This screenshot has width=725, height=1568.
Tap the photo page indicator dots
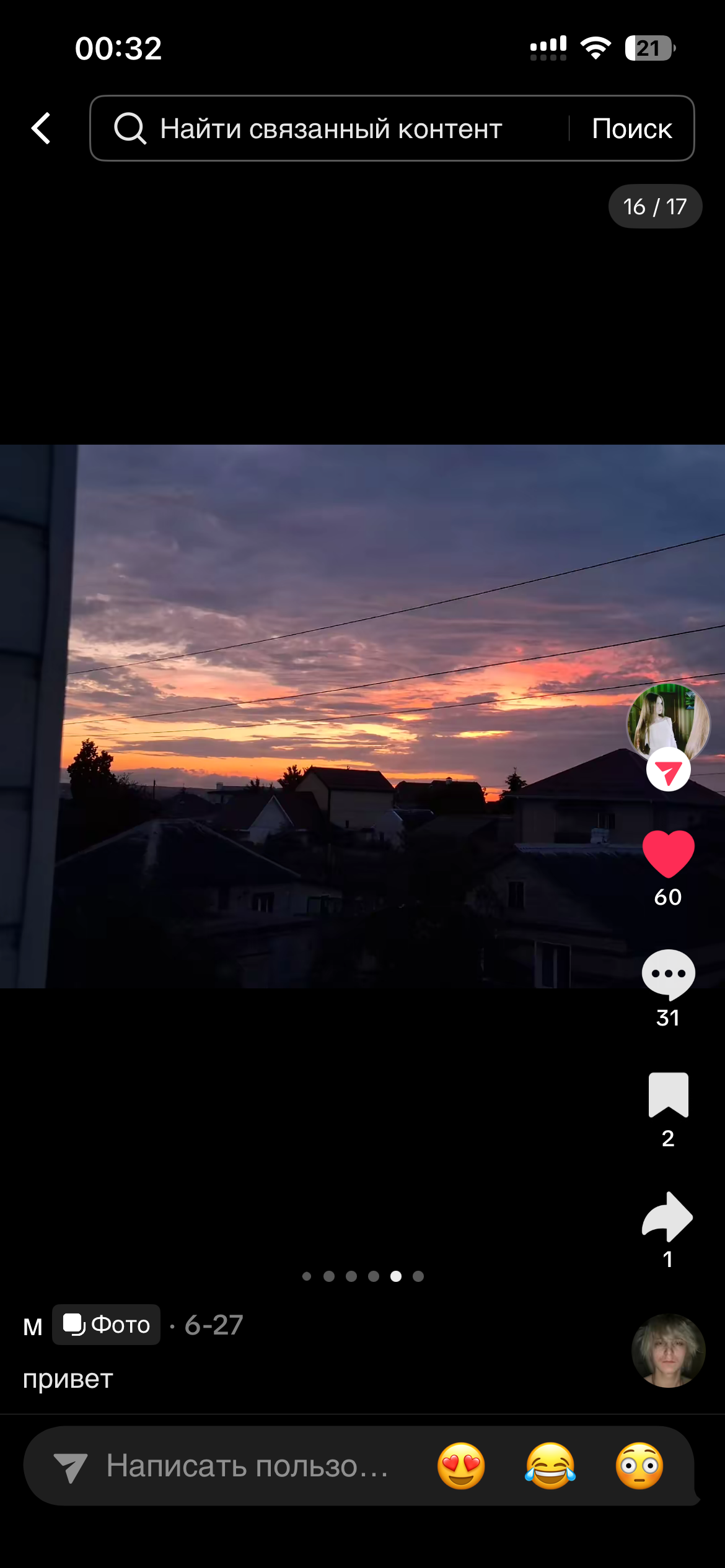point(362,1276)
